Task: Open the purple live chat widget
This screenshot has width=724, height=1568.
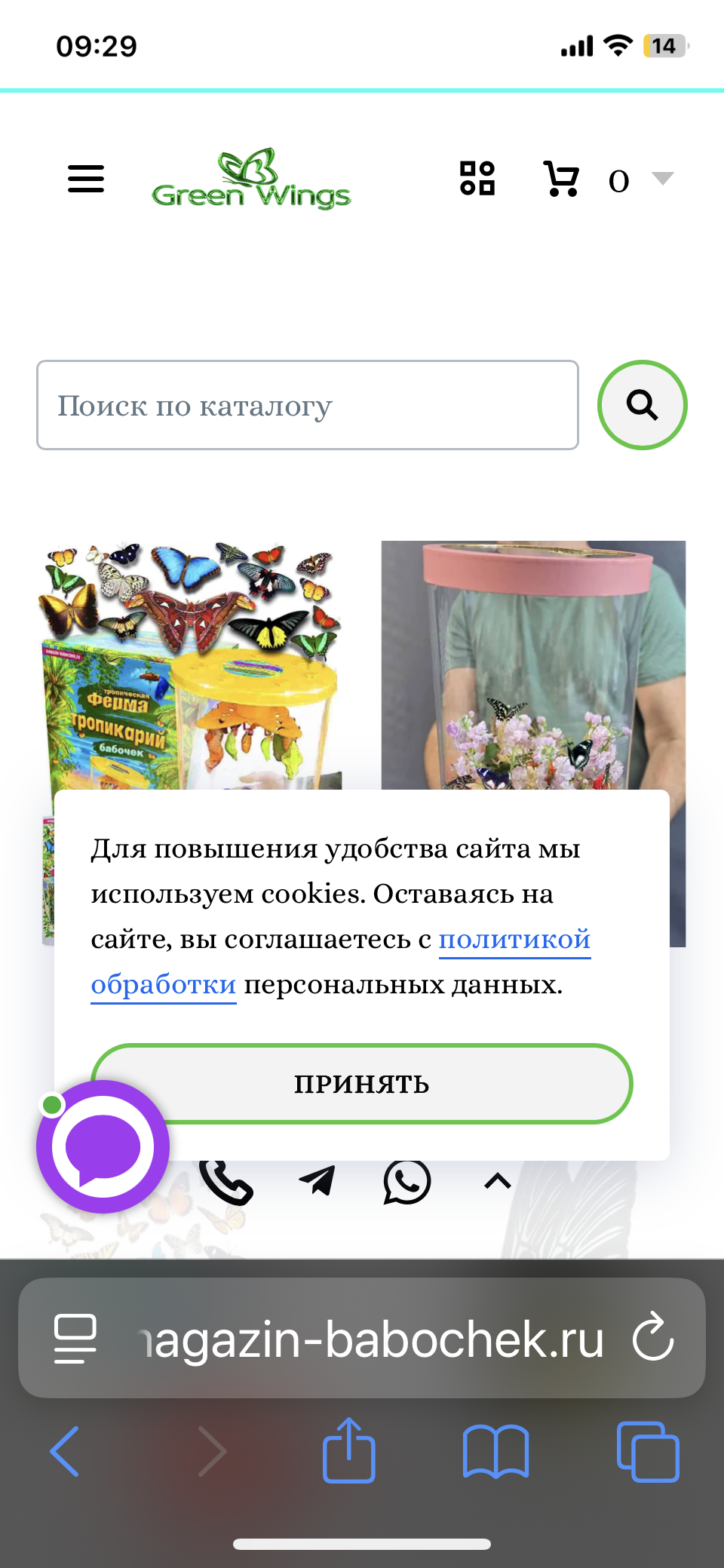Action: (x=103, y=1147)
